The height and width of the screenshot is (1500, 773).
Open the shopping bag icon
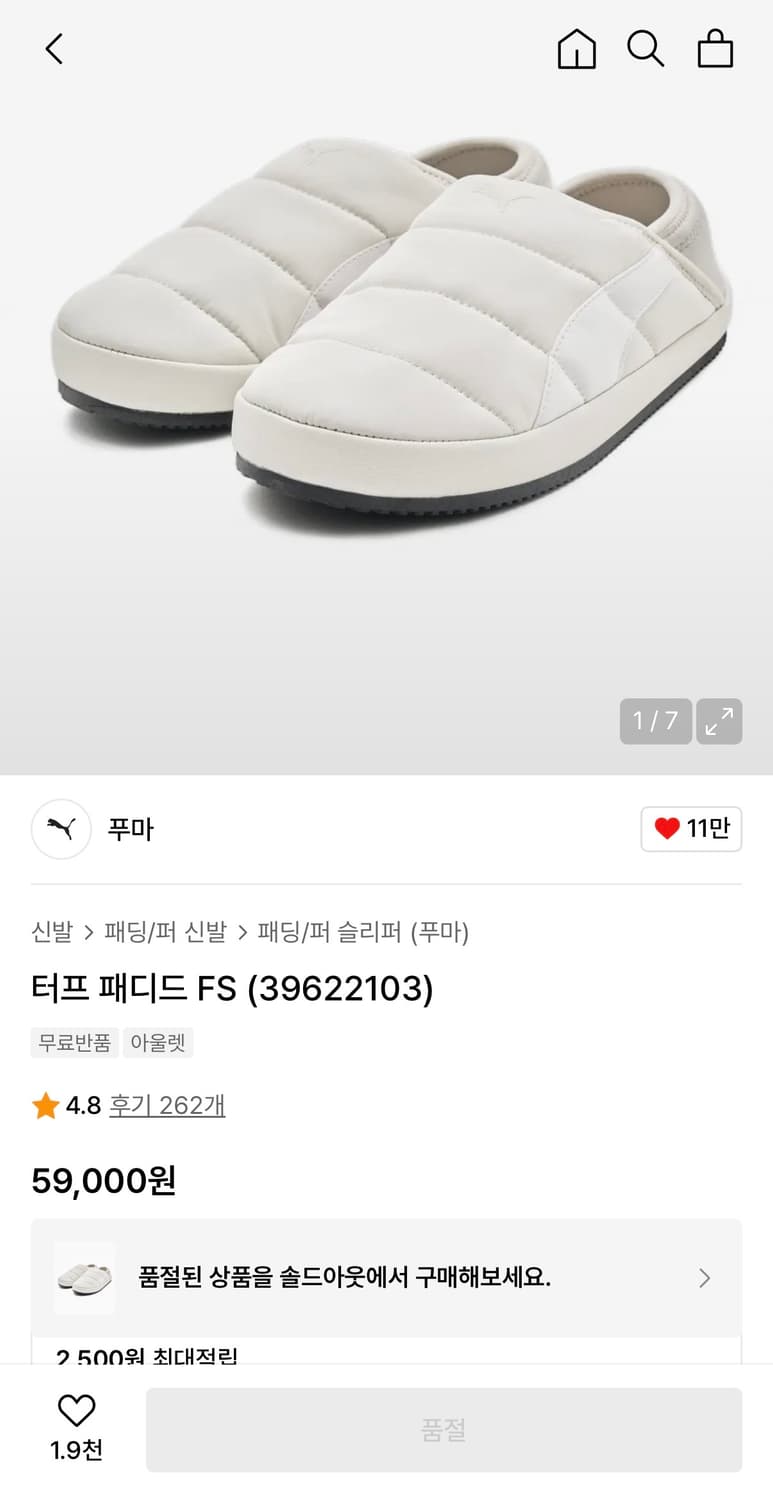(x=716, y=48)
